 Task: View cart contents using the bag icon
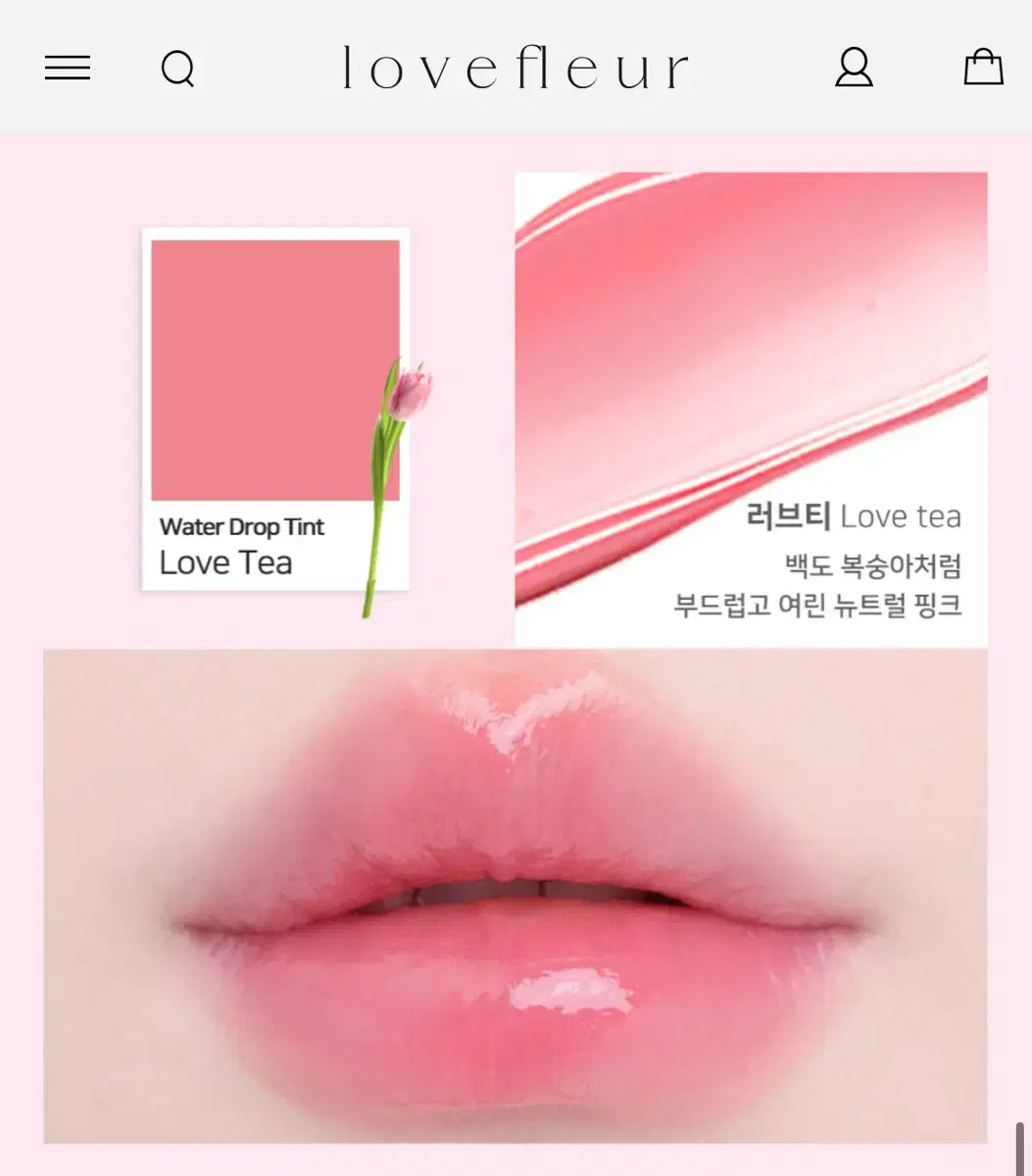pos(985,69)
